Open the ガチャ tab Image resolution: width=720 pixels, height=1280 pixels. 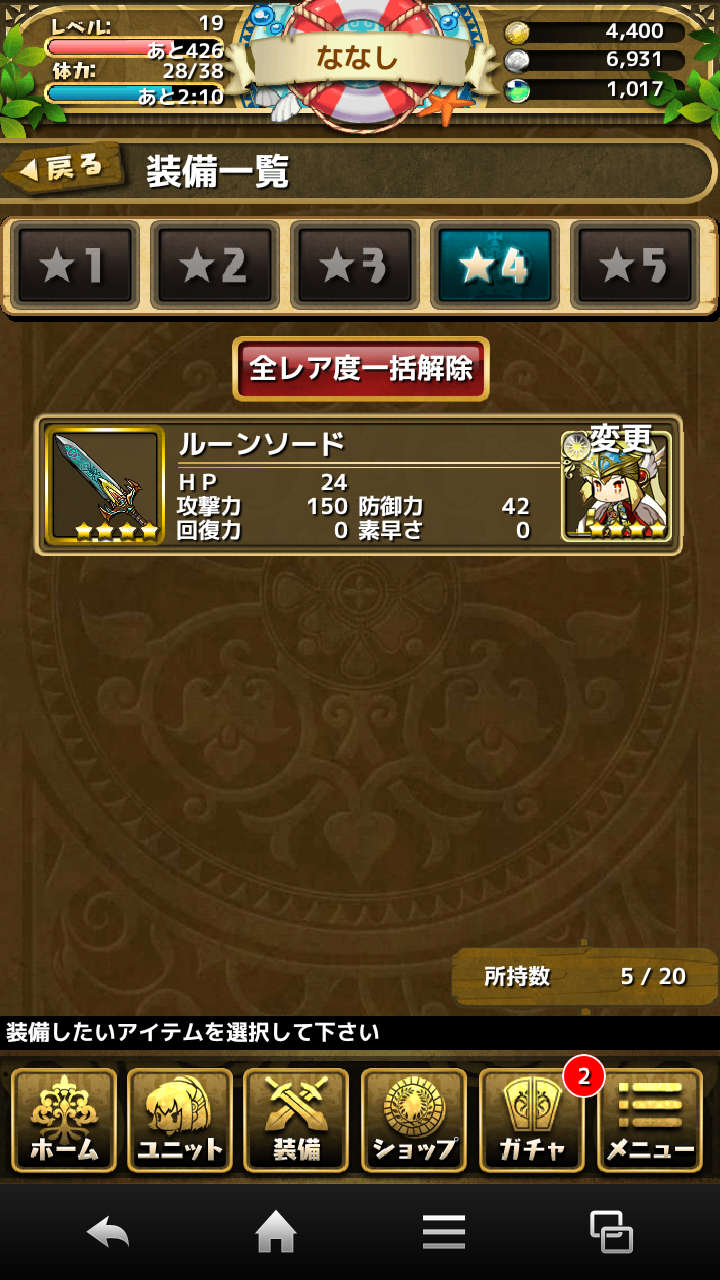[x=531, y=1120]
